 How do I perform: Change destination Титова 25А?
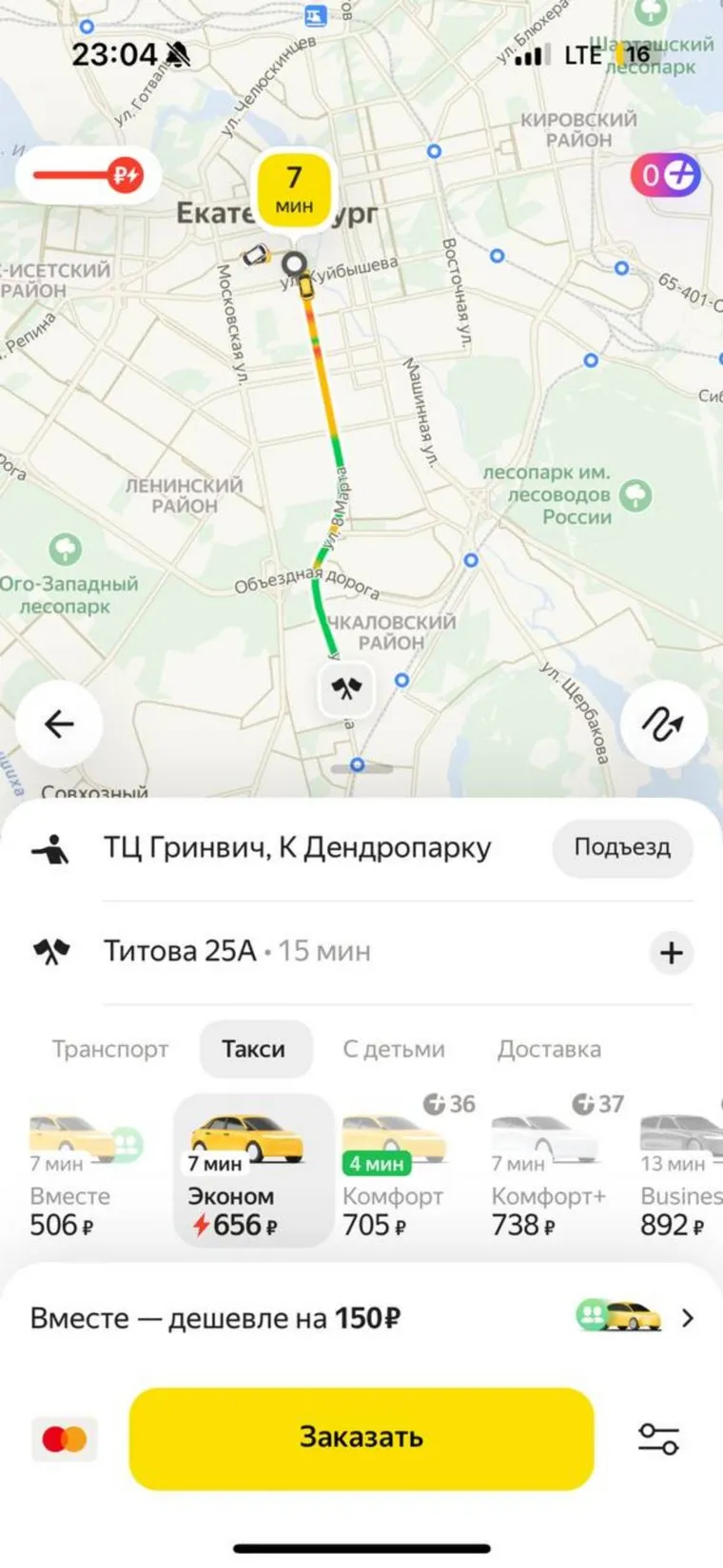181,952
